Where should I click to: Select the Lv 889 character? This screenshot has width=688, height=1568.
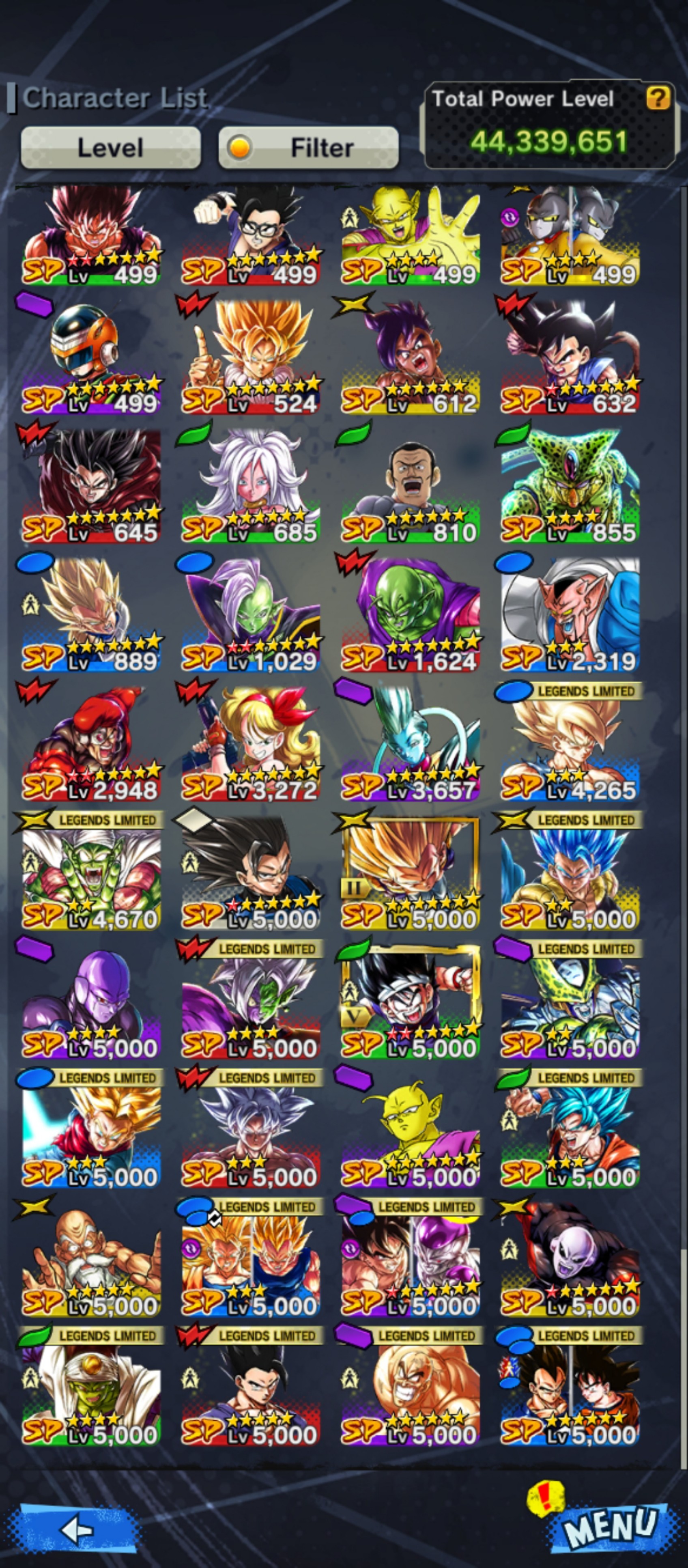coord(91,615)
